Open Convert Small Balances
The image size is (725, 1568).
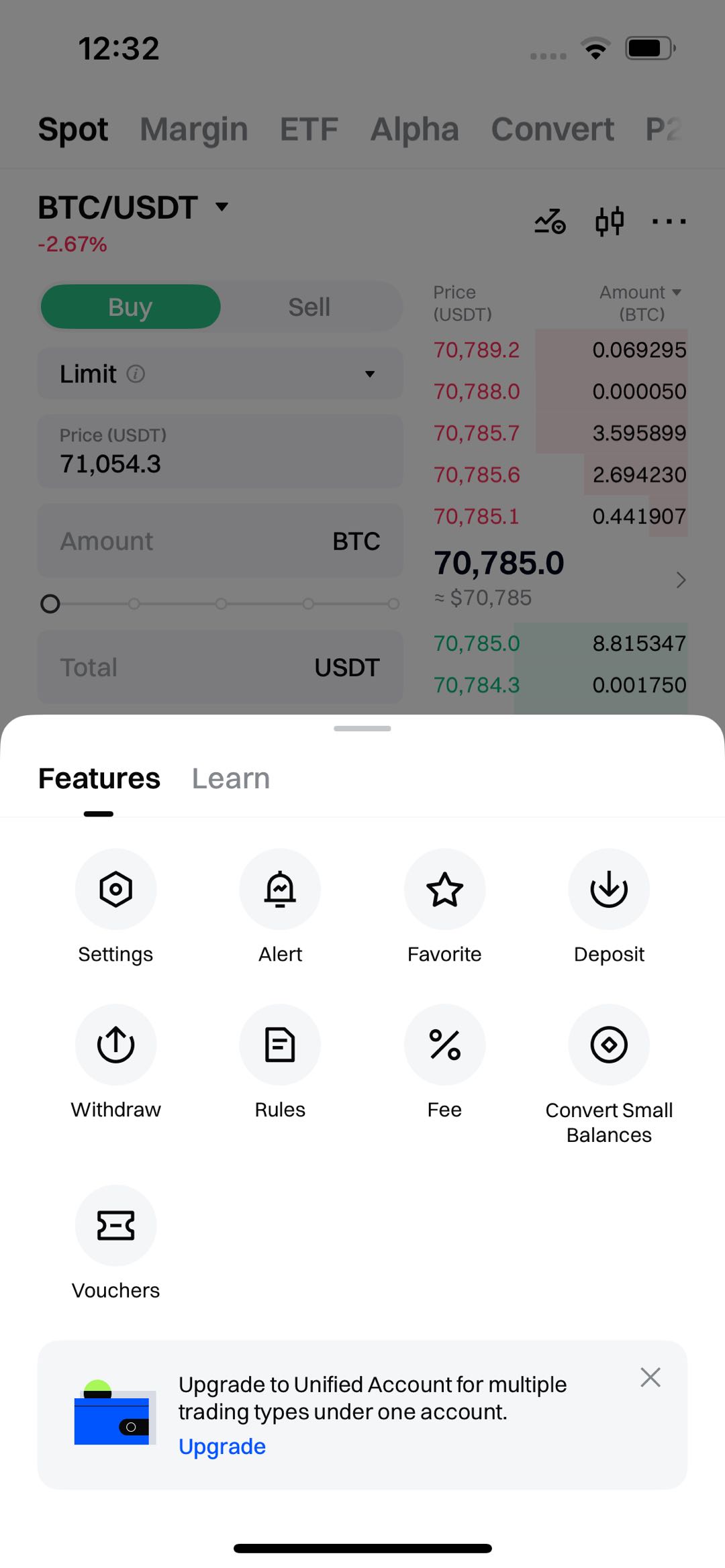609,1045
